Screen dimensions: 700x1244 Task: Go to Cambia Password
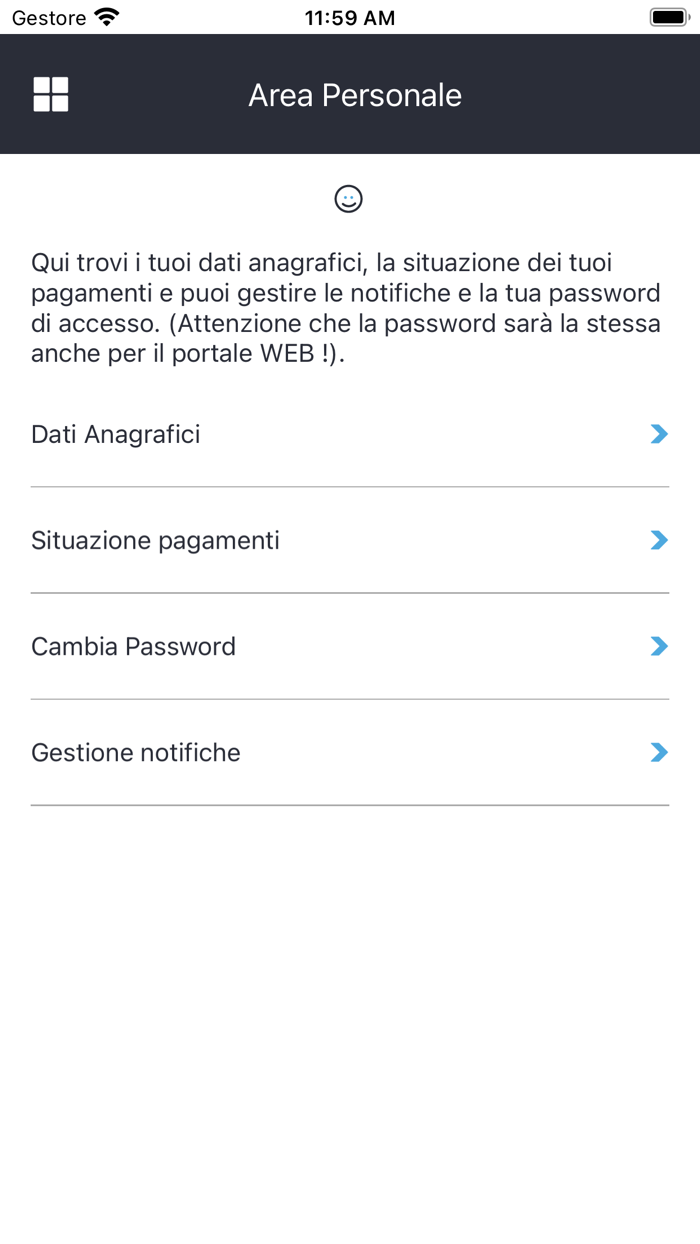coord(349,646)
